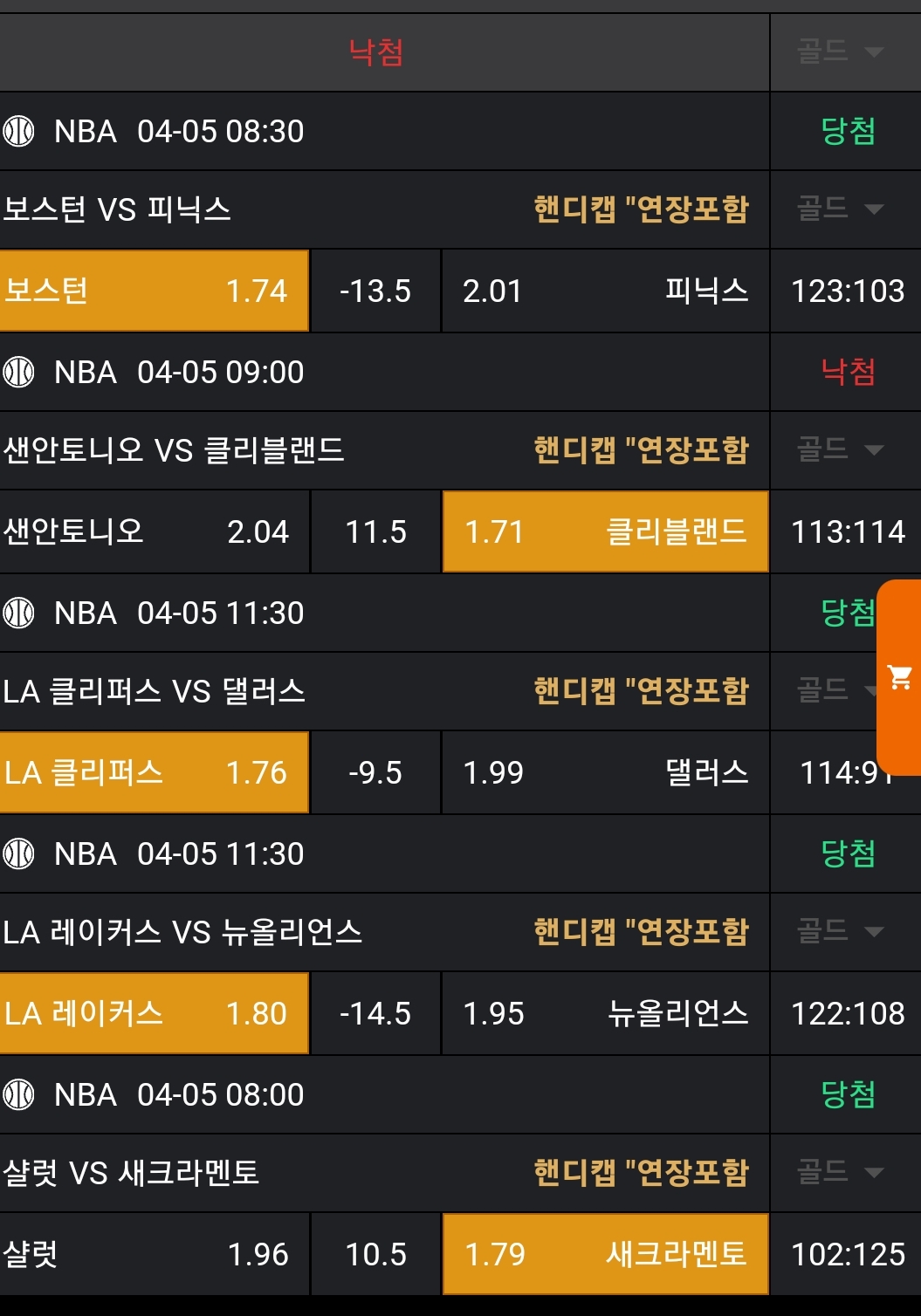This screenshot has height=1316, width=921.
Task: Select the 보스턴 1.74 odds cell
Action: click(x=154, y=291)
